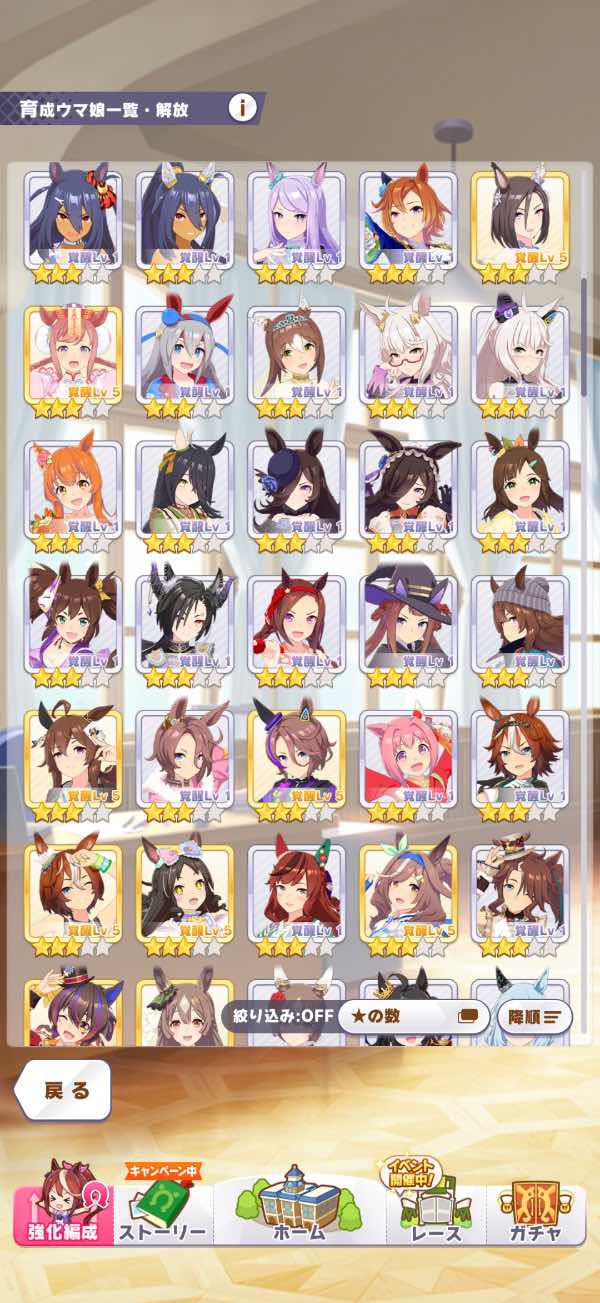Select the girl wearing a gray beanie card
The image size is (600, 1303).
pos(520,627)
